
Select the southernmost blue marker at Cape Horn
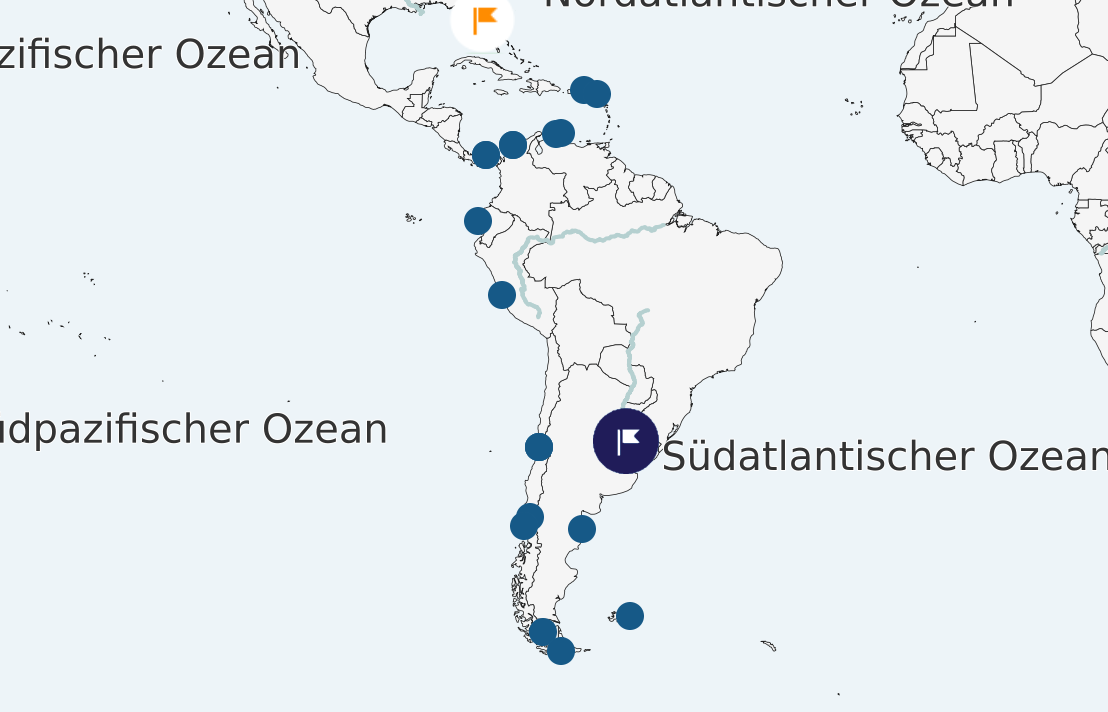coord(561,651)
